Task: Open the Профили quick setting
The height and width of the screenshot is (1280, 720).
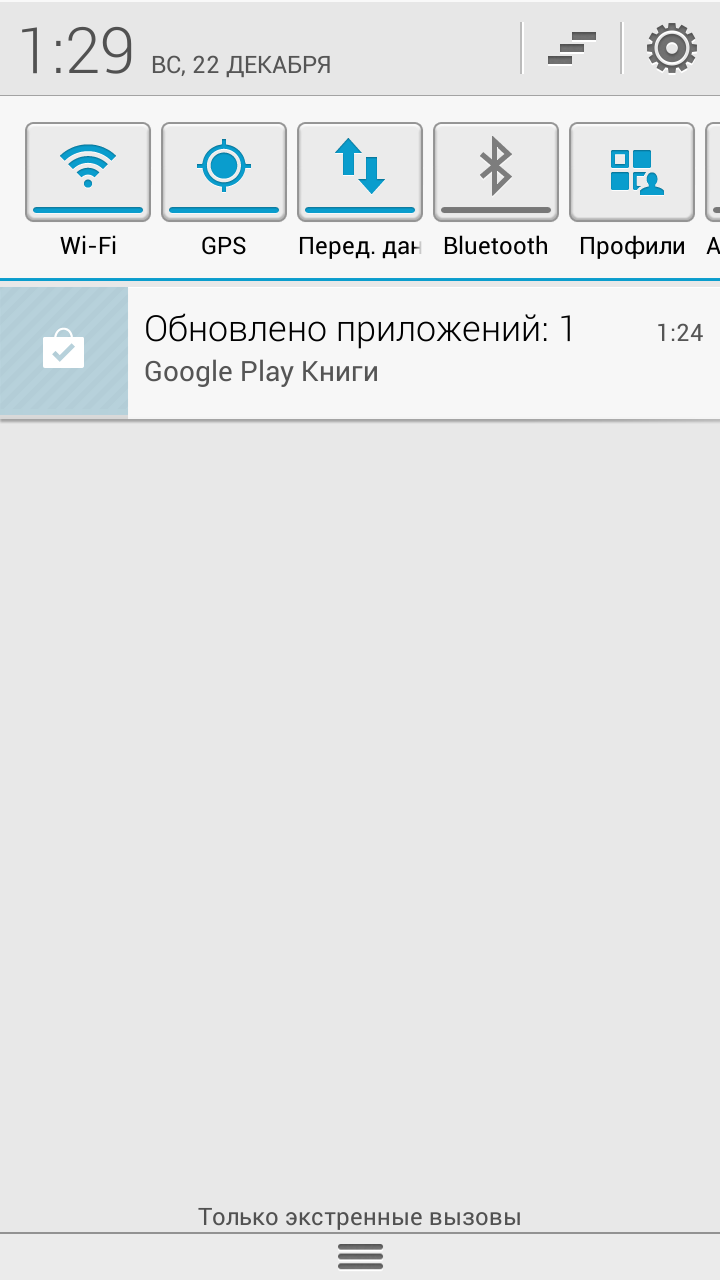Action: pos(632,172)
